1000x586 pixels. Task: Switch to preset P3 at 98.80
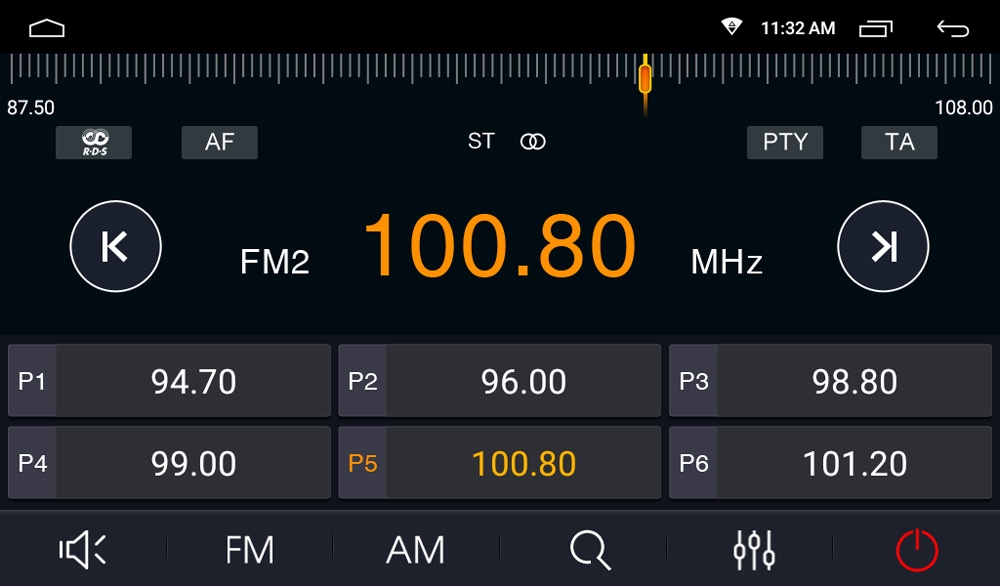(x=830, y=381)
